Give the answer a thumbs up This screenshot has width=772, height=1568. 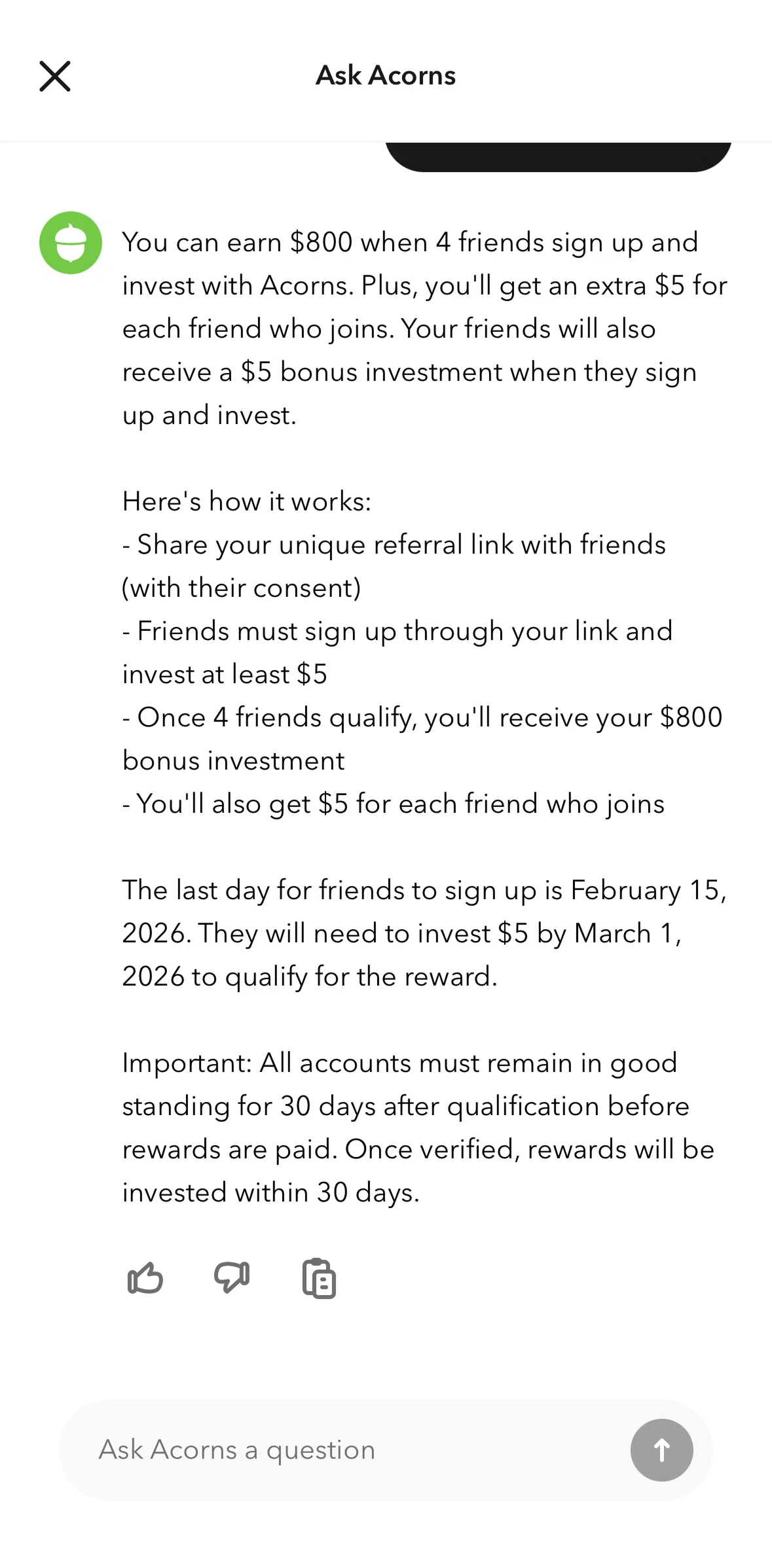[x=145, y=1277]
